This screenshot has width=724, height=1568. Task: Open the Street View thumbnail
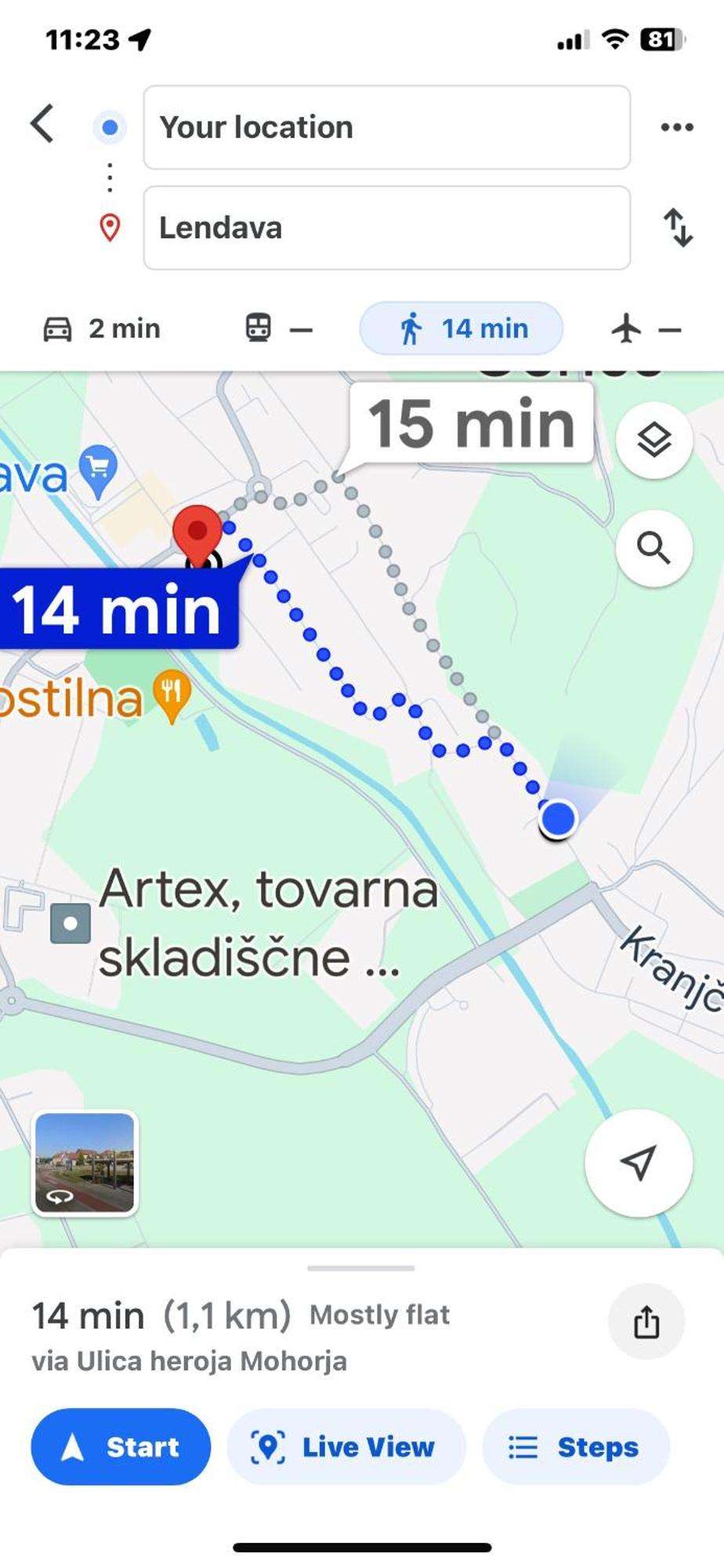click(x=85, y=1163)
